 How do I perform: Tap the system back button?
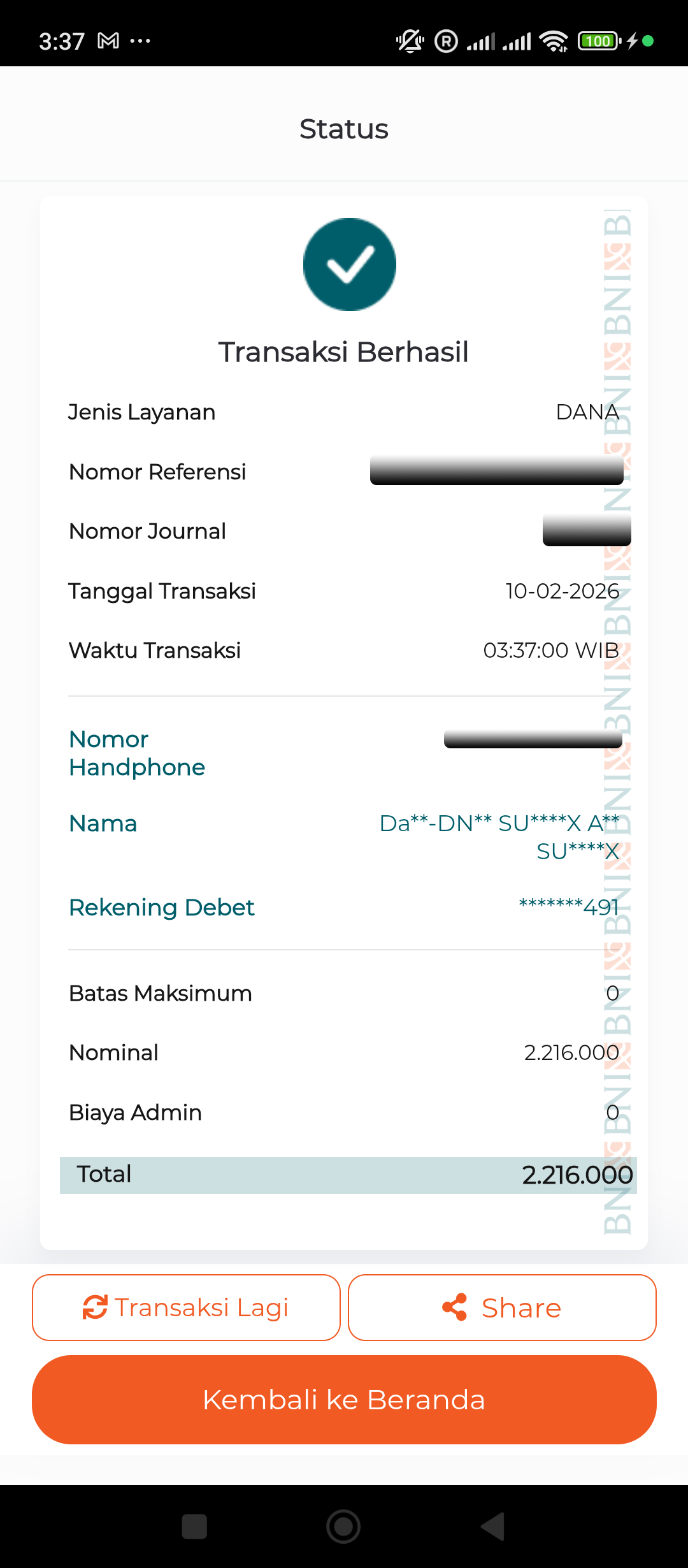tap(492, 1527)
